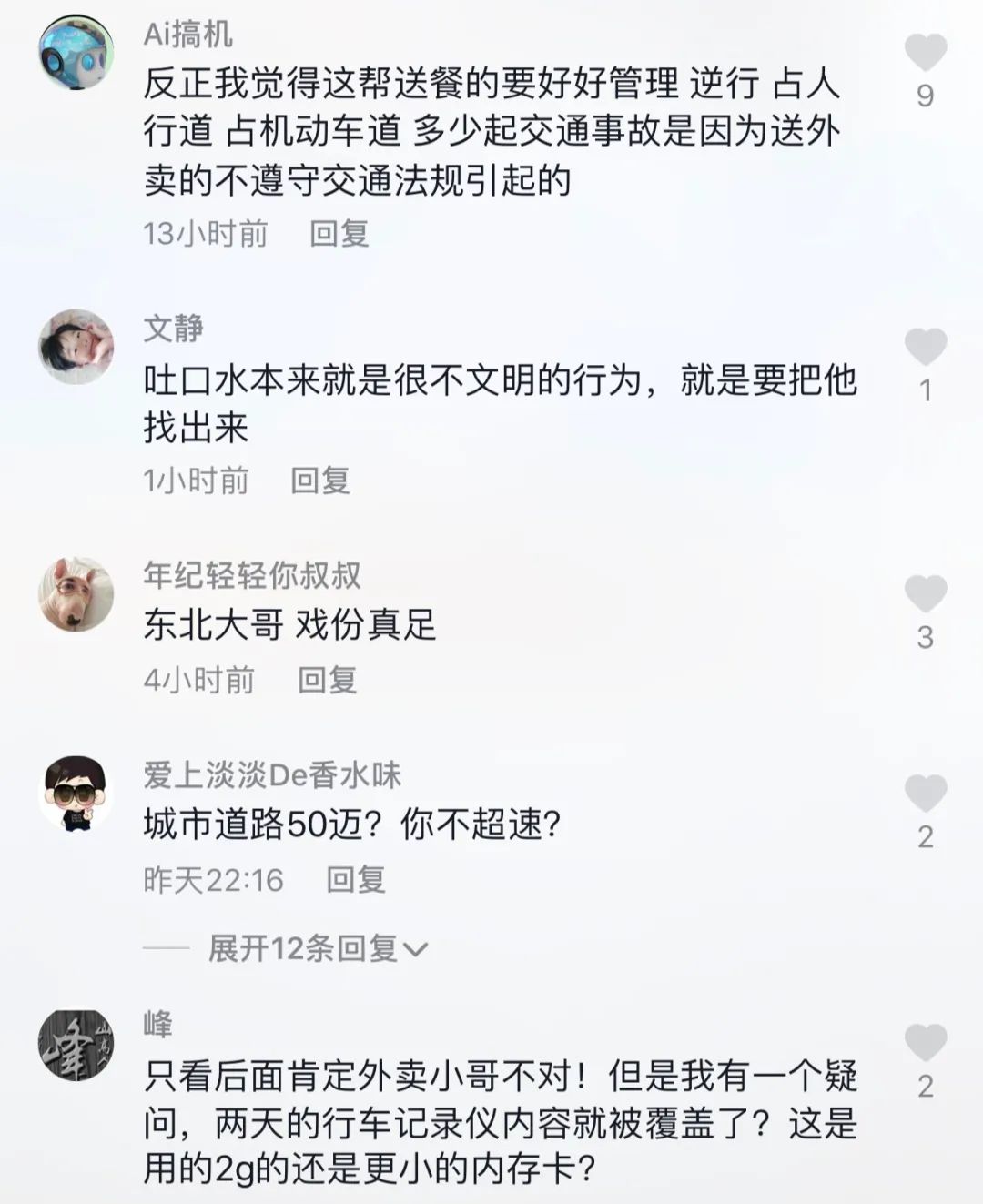Reply to Ai搞机's comment
This screenshot has width=983, height=1204.
pos(339,234)
